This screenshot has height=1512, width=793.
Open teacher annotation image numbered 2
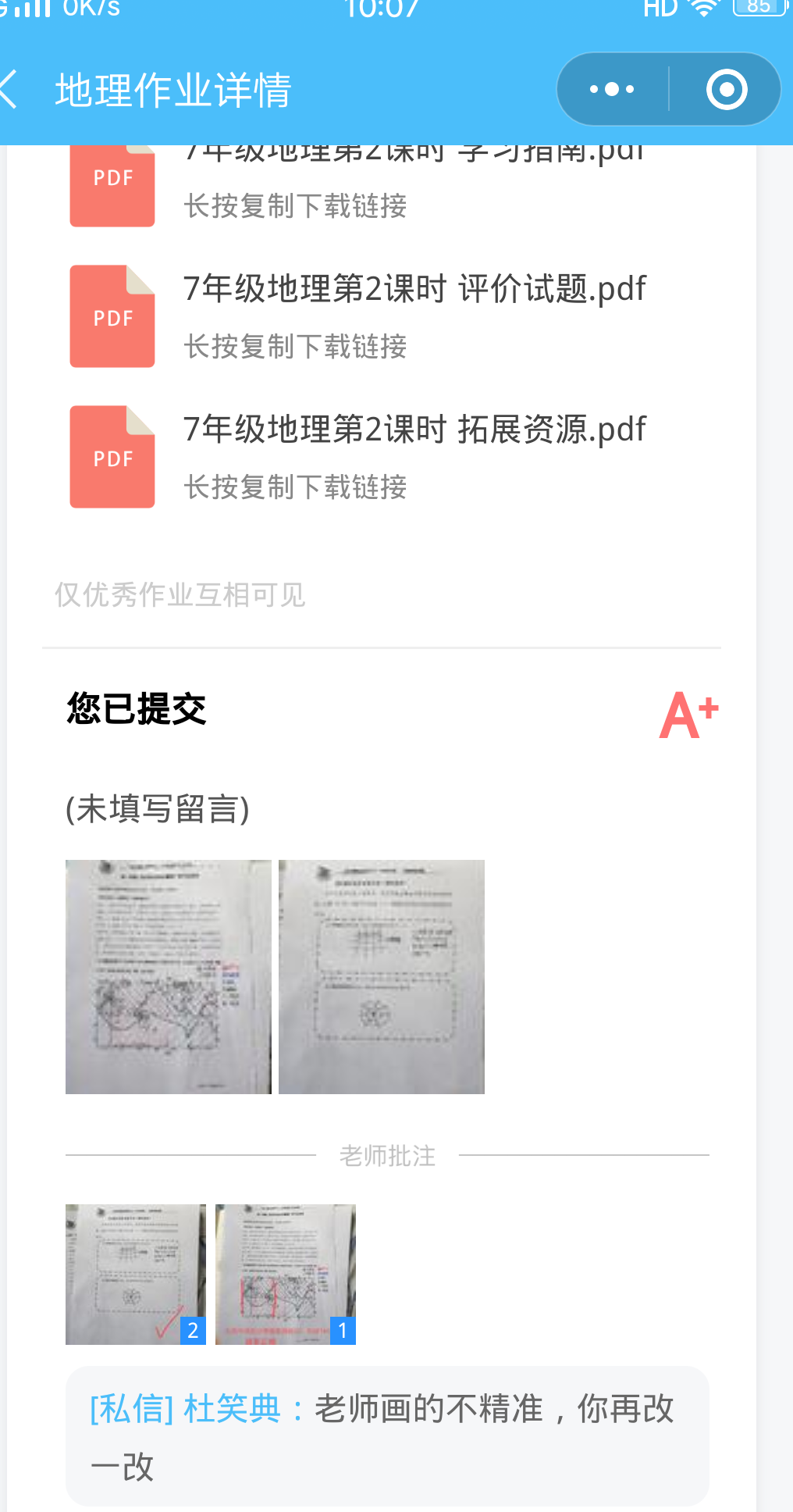[x=136, y=1274]
